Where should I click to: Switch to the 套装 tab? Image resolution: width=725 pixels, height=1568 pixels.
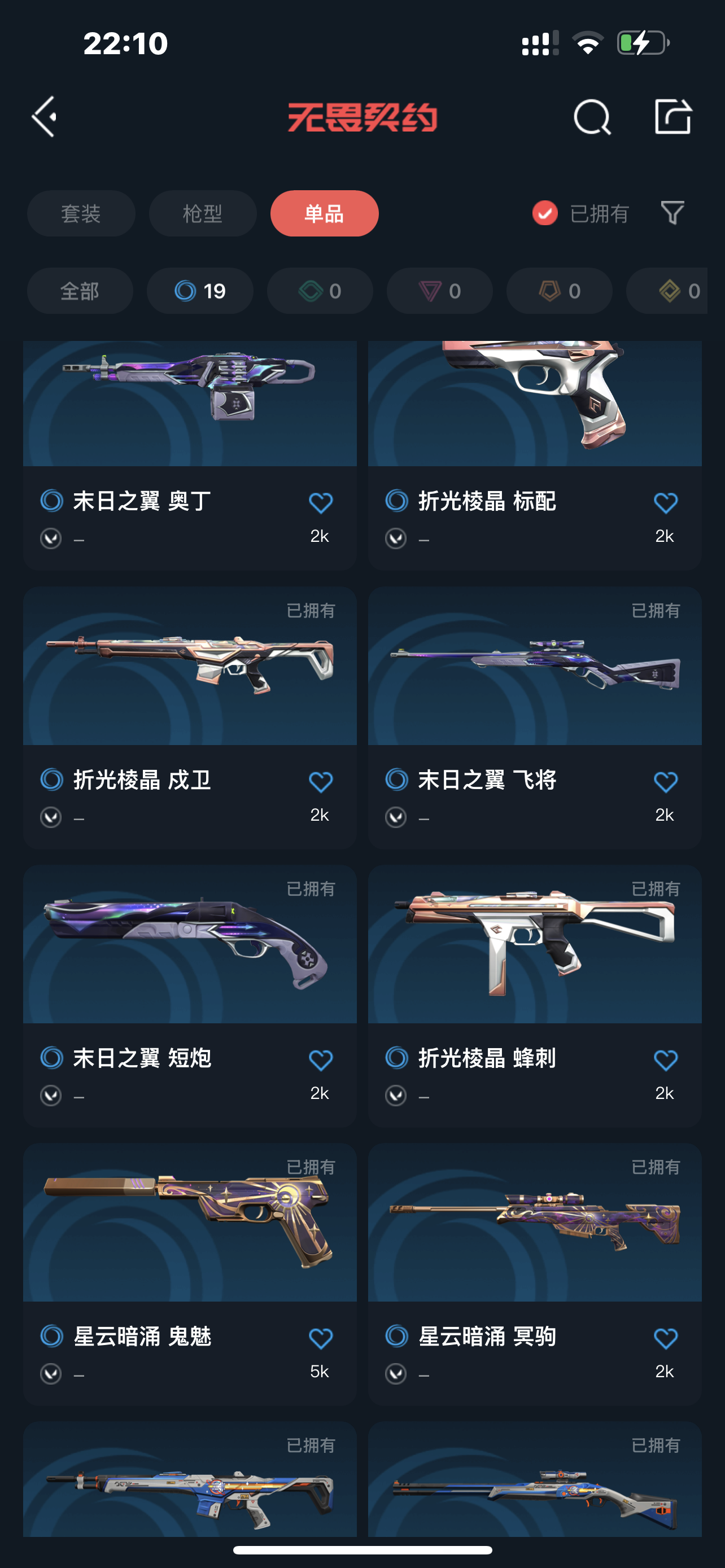81,214
